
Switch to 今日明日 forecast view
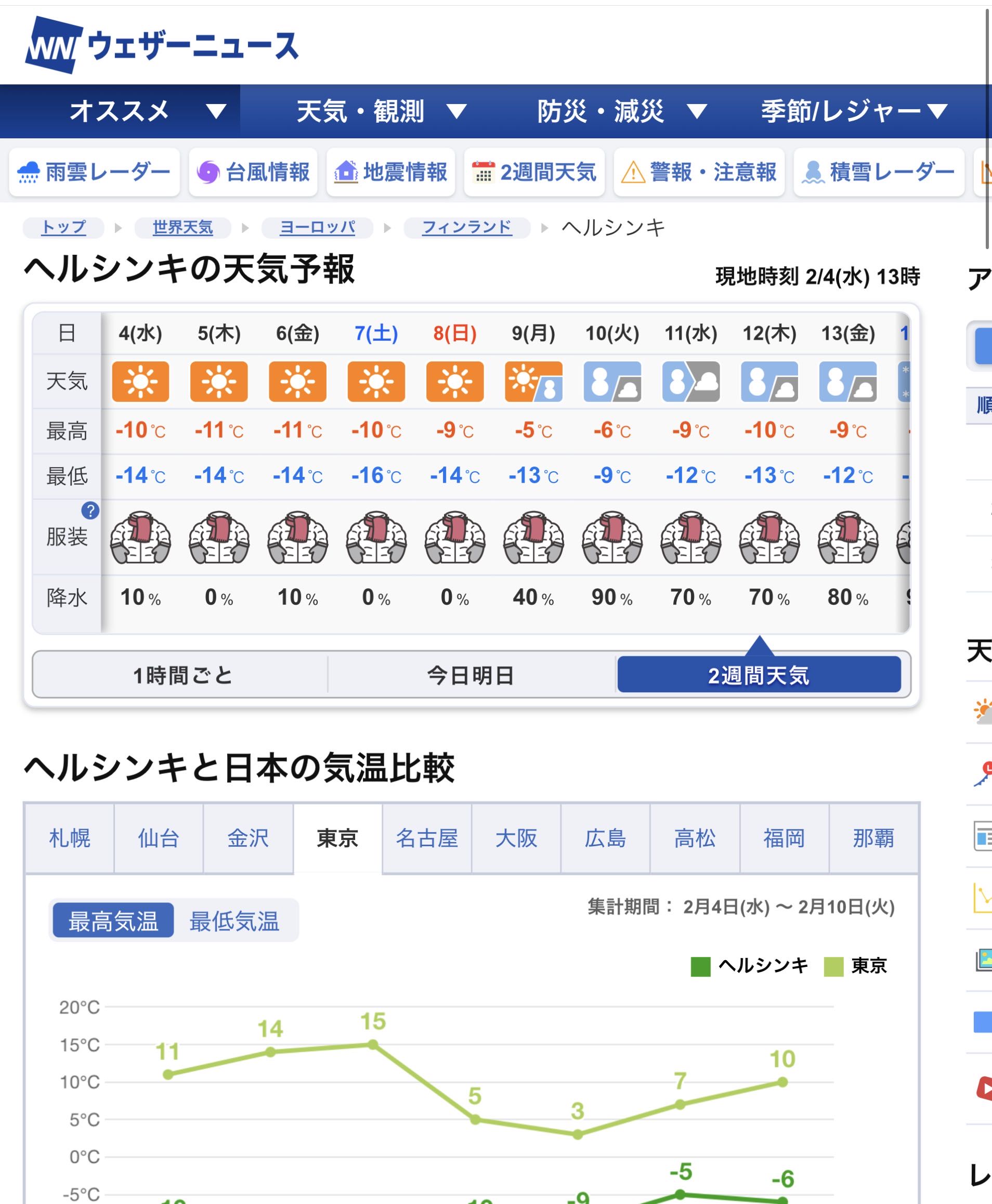pyautogui.click(x=471, y=675)
